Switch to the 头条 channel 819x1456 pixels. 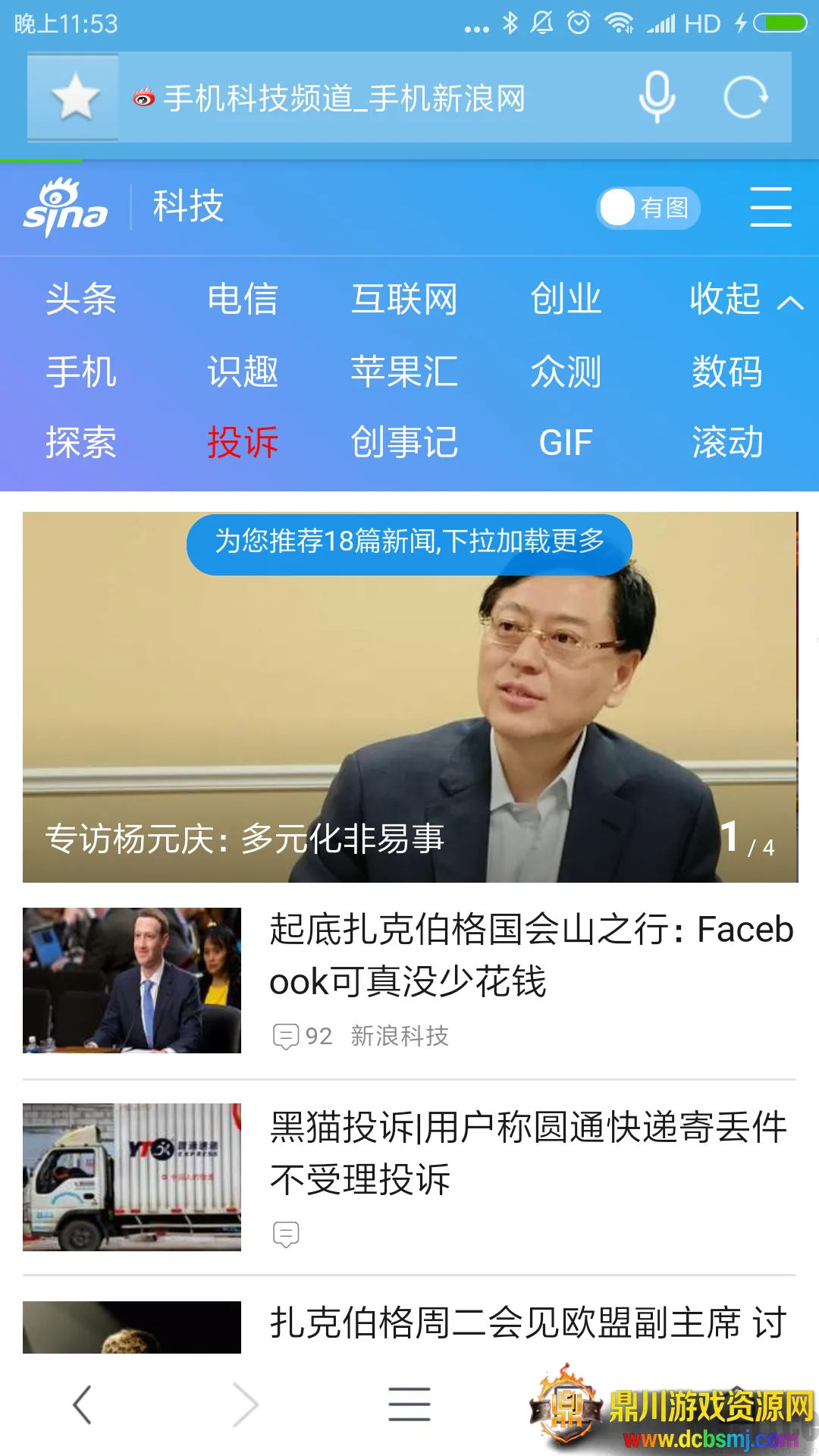click(x=80, y=300)
